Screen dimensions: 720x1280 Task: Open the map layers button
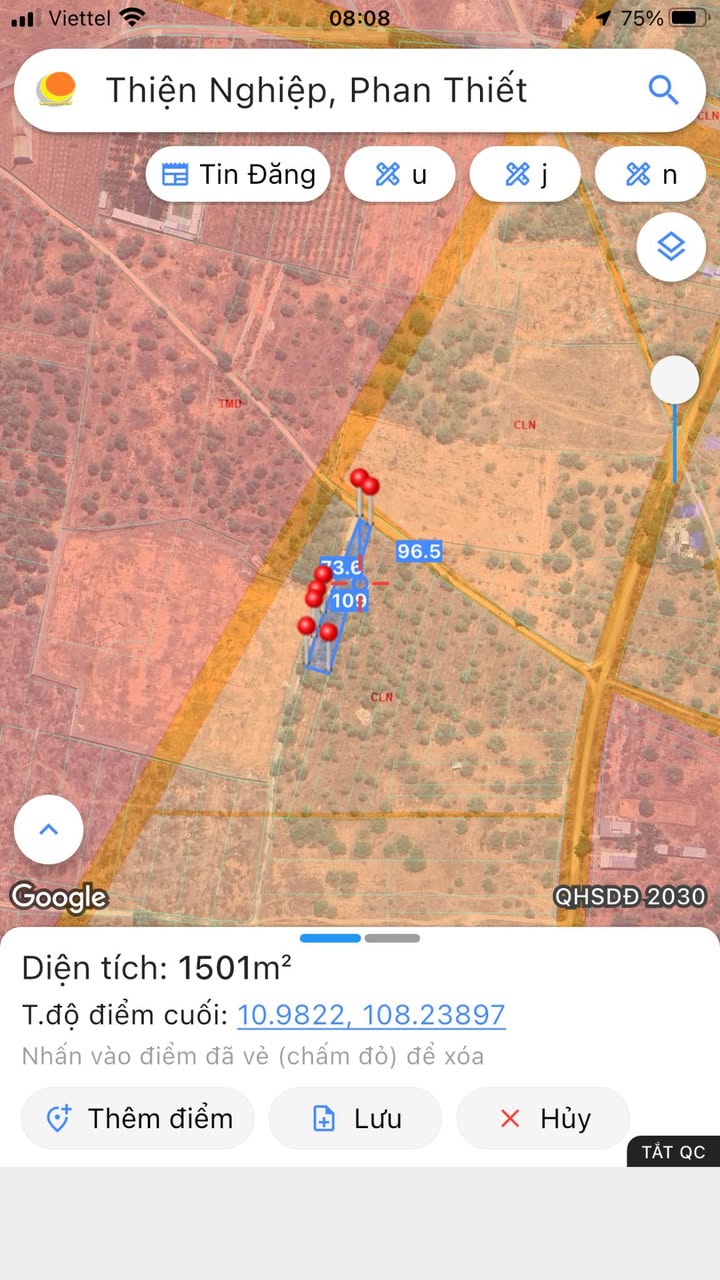pyautogui.click(x=671, y=246)
